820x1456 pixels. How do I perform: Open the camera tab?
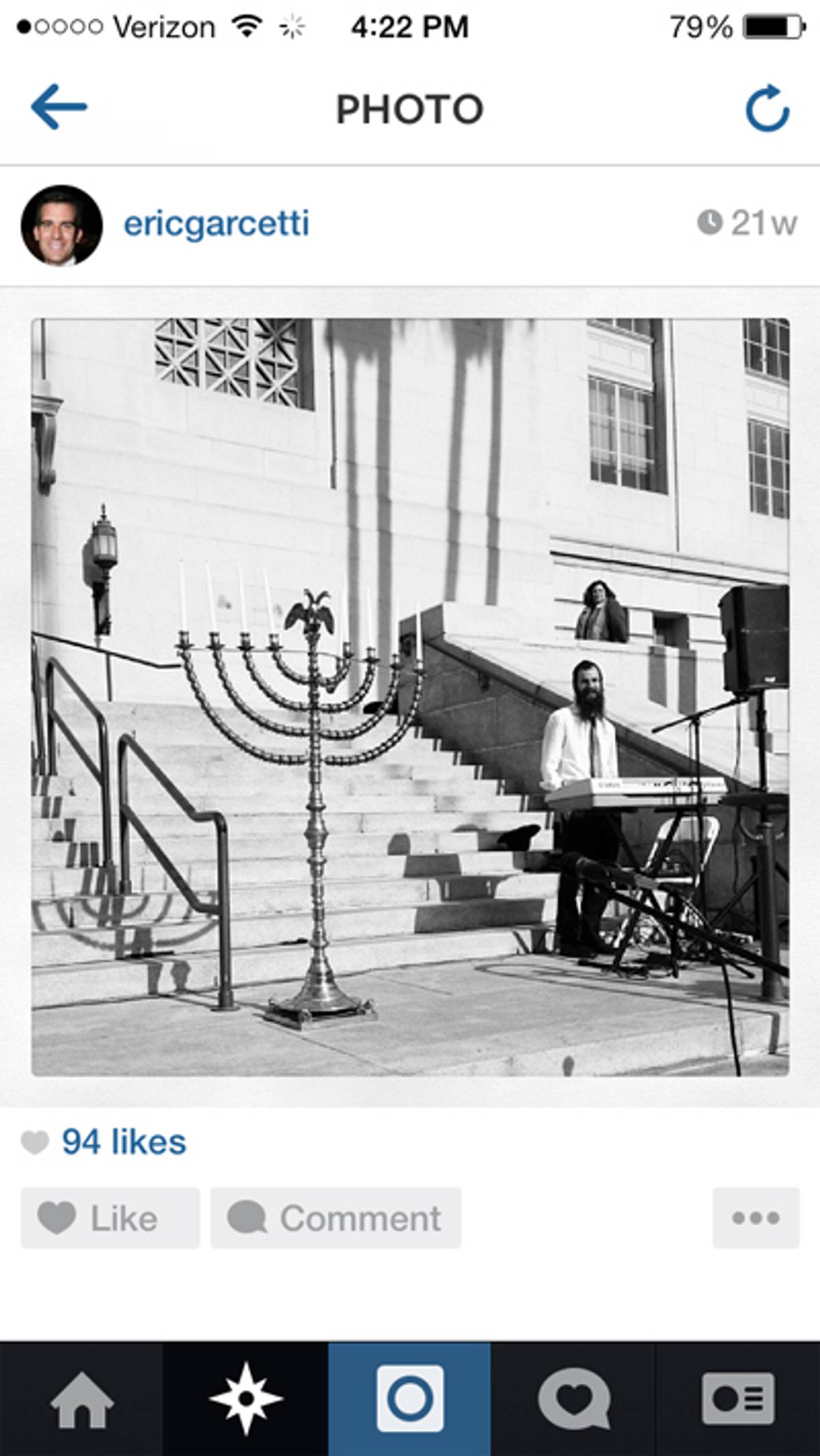pos(409,1399)
